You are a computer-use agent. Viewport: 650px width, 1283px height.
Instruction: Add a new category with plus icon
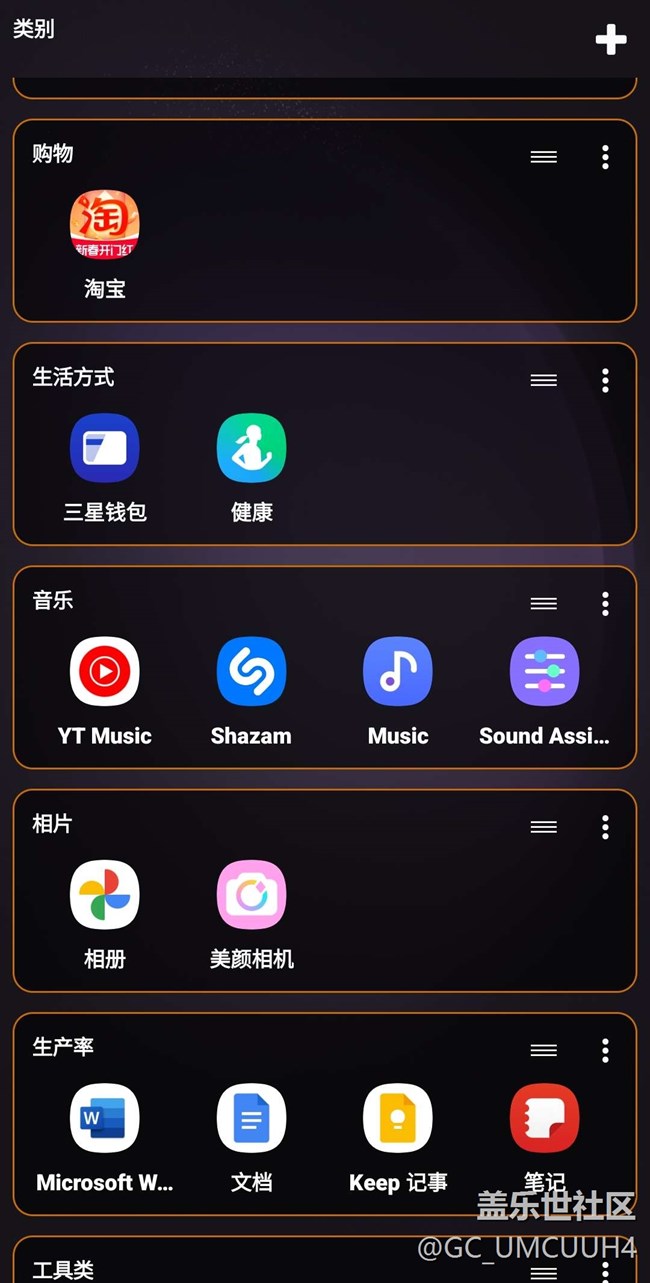610,39
